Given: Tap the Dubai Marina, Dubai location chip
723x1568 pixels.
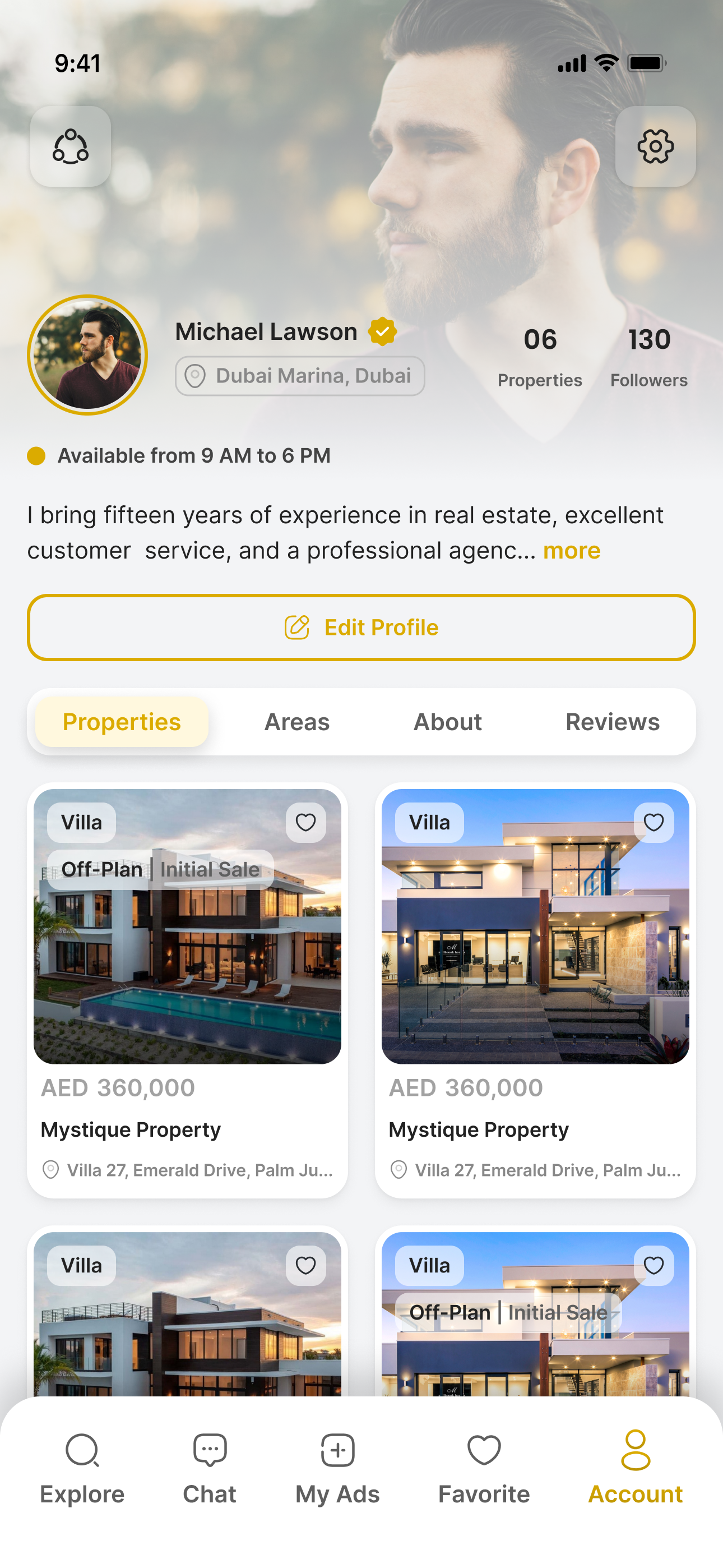Looking at the screenshot, I should click(x=300, y=376).
